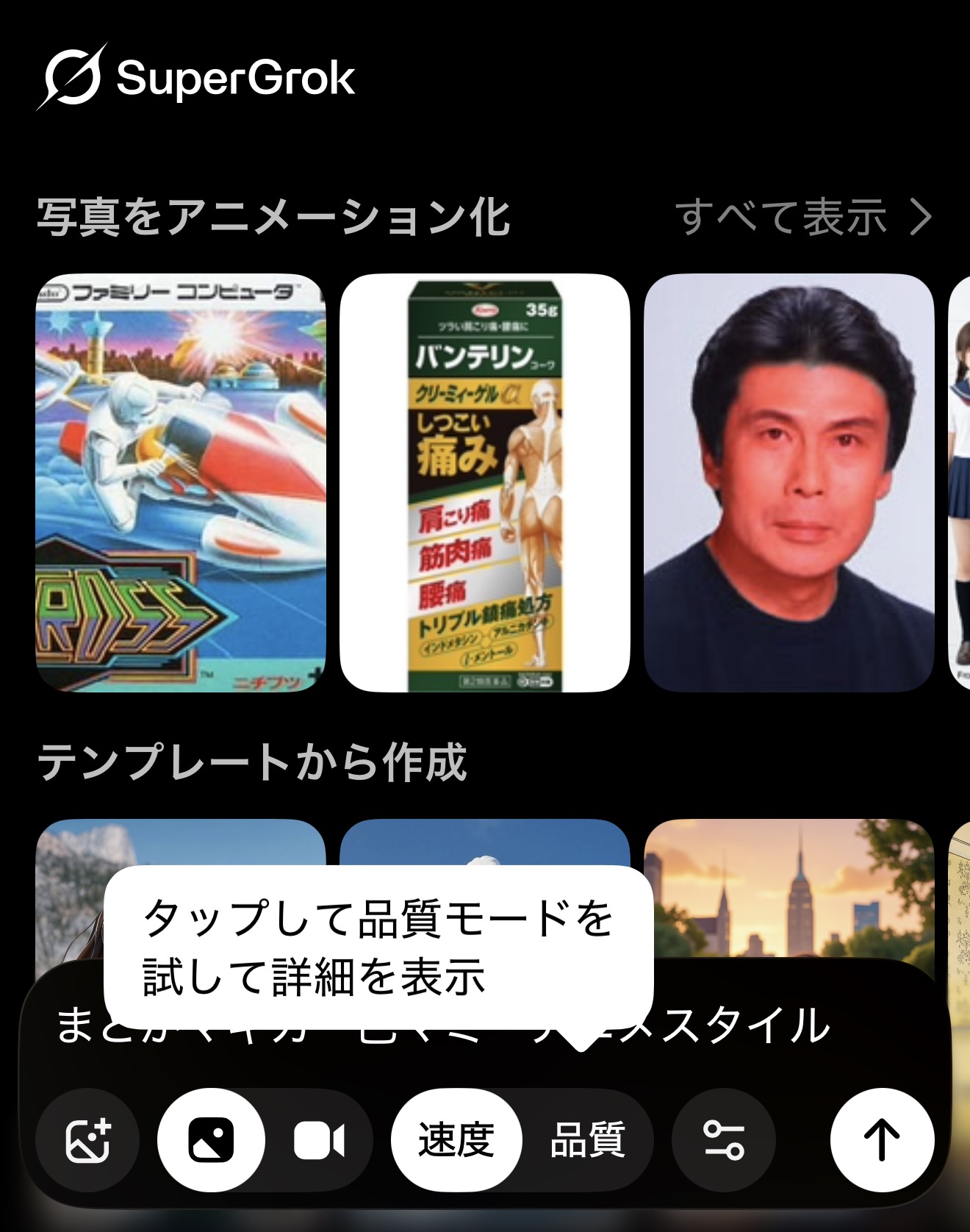970x1232 pixels.
Task: Open the settings sliders icon
Action: tap(724, 1140)
